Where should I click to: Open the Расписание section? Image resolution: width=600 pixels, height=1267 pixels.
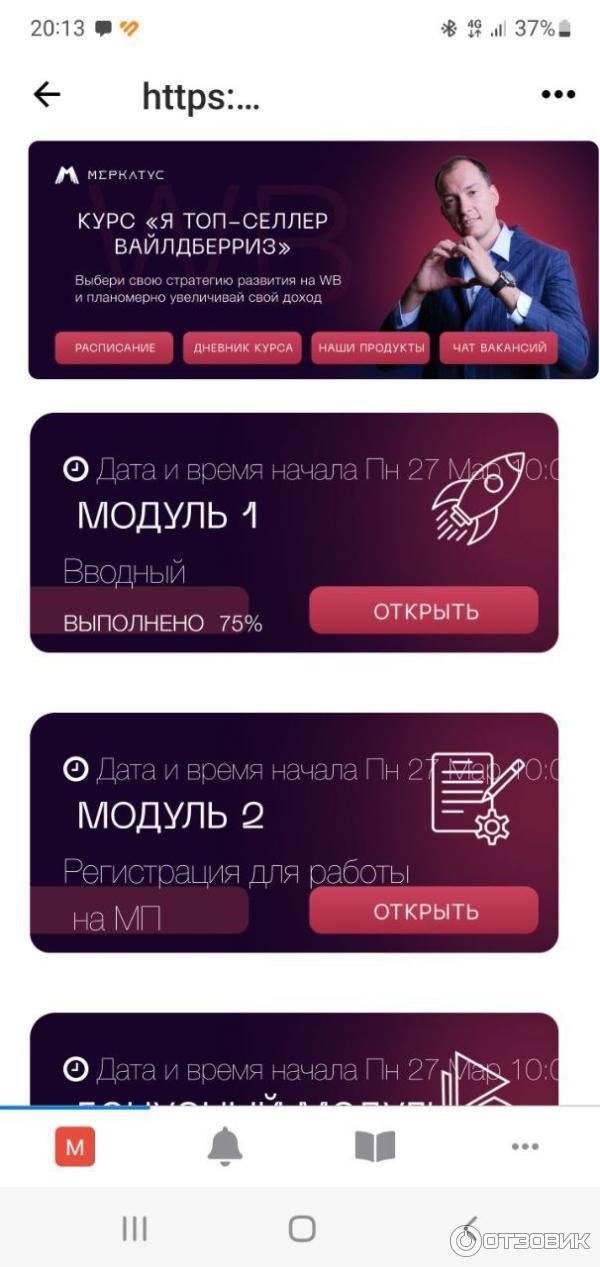(114, 348)
